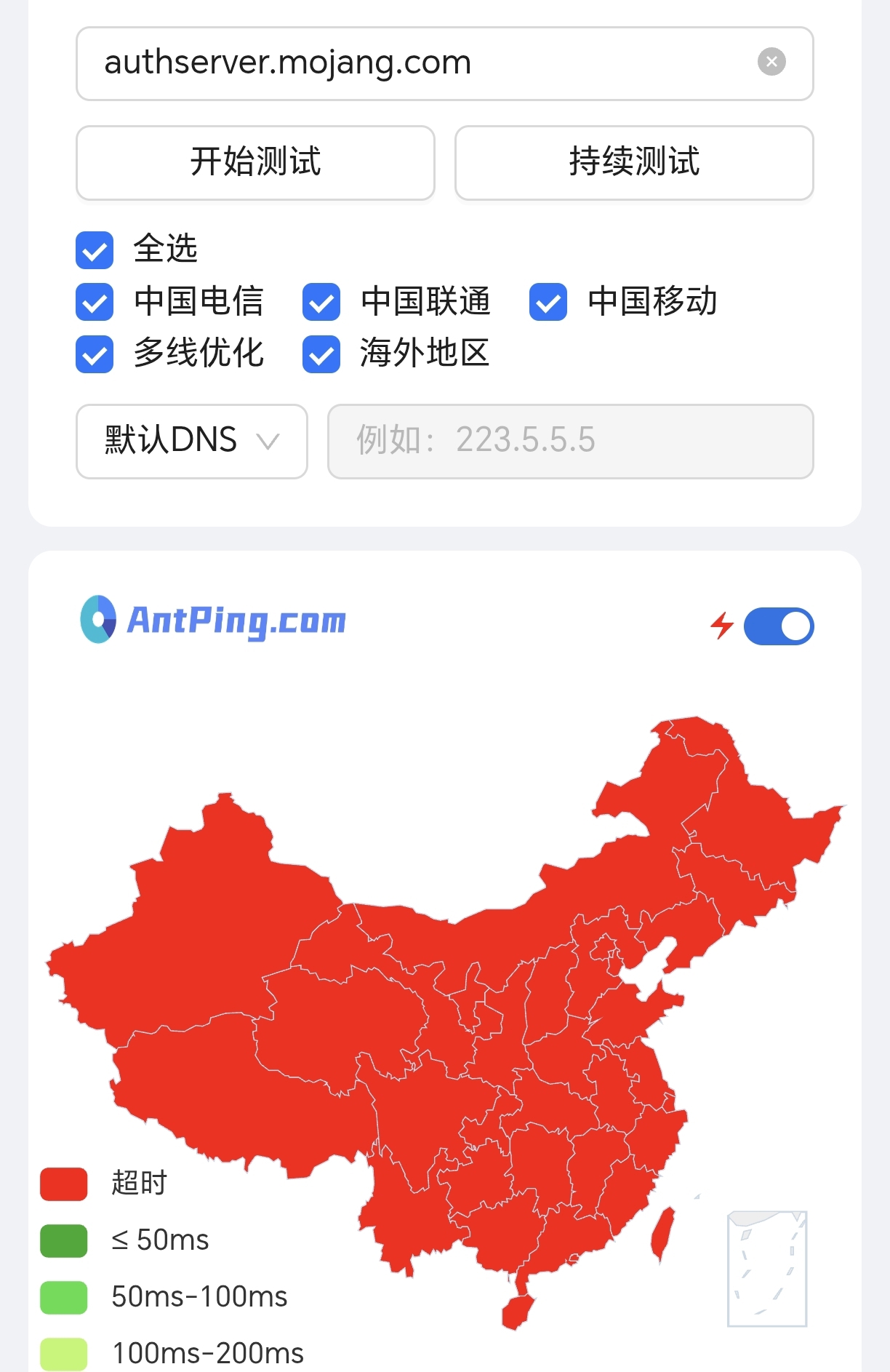
Task: Turn off the lightning speed toggle
Action: click(x=778, y=626)
